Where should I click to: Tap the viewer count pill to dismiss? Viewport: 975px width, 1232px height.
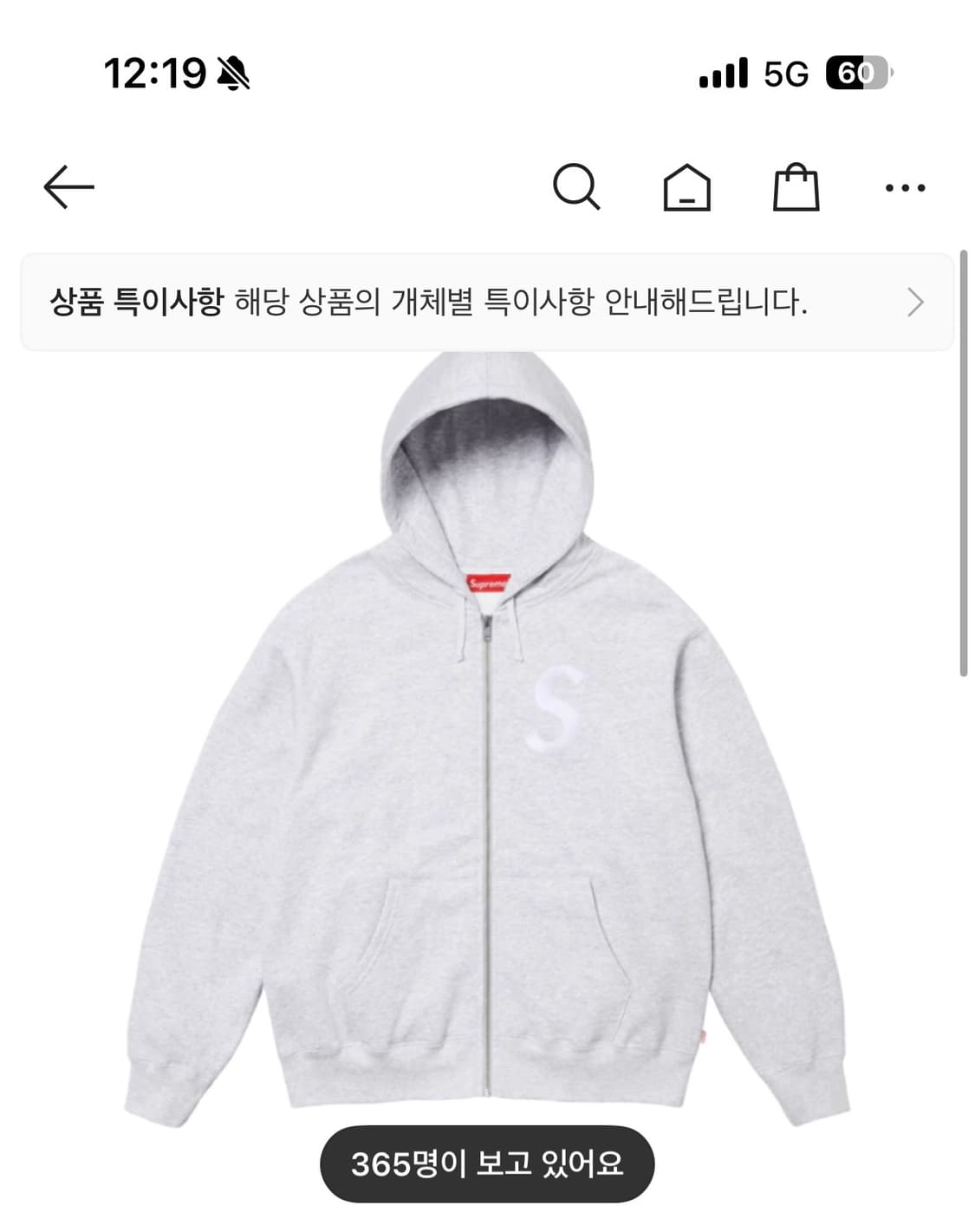coord(487,1165)
